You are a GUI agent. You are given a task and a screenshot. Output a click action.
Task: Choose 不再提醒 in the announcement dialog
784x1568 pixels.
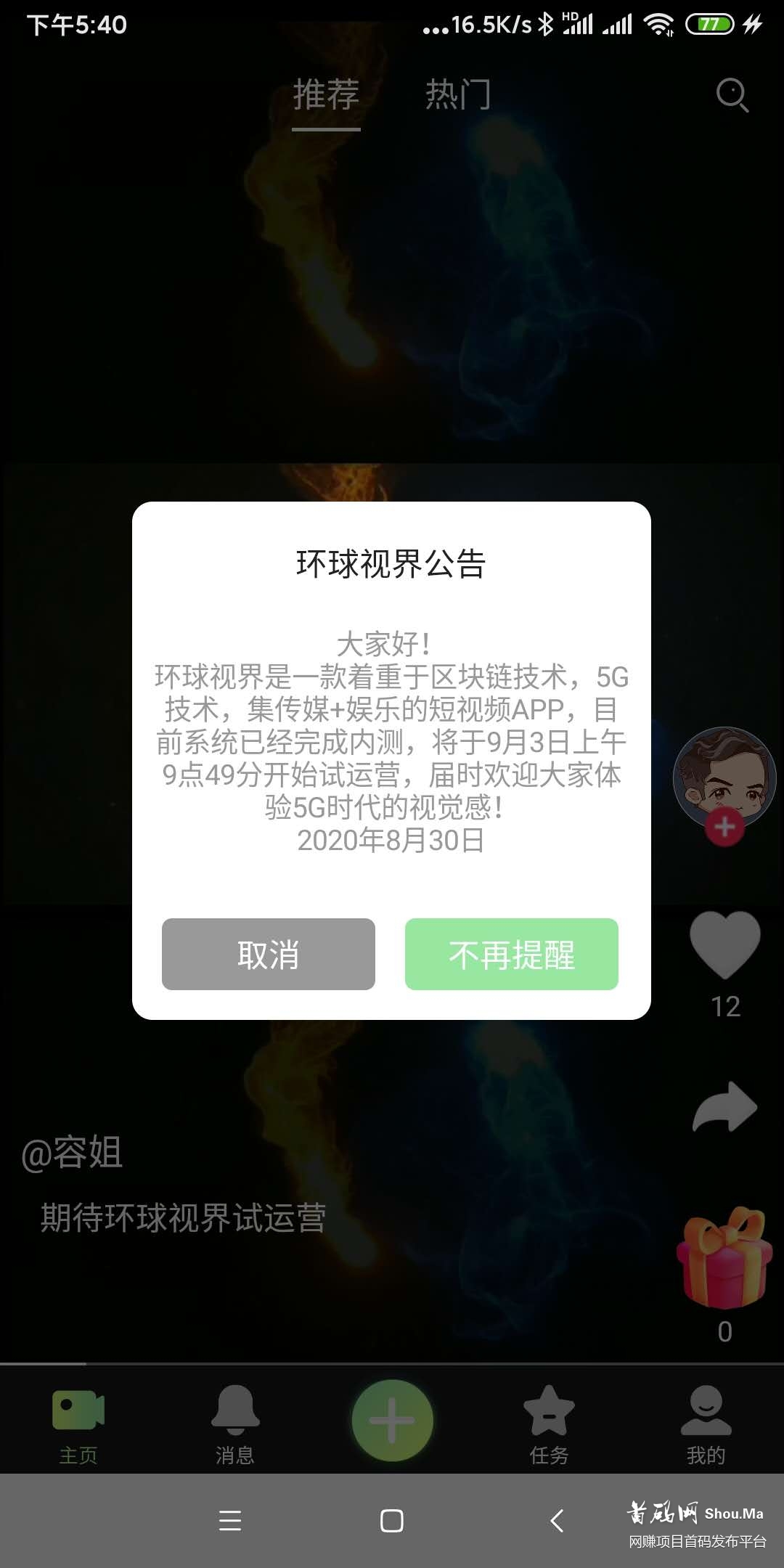pos(511,954)
